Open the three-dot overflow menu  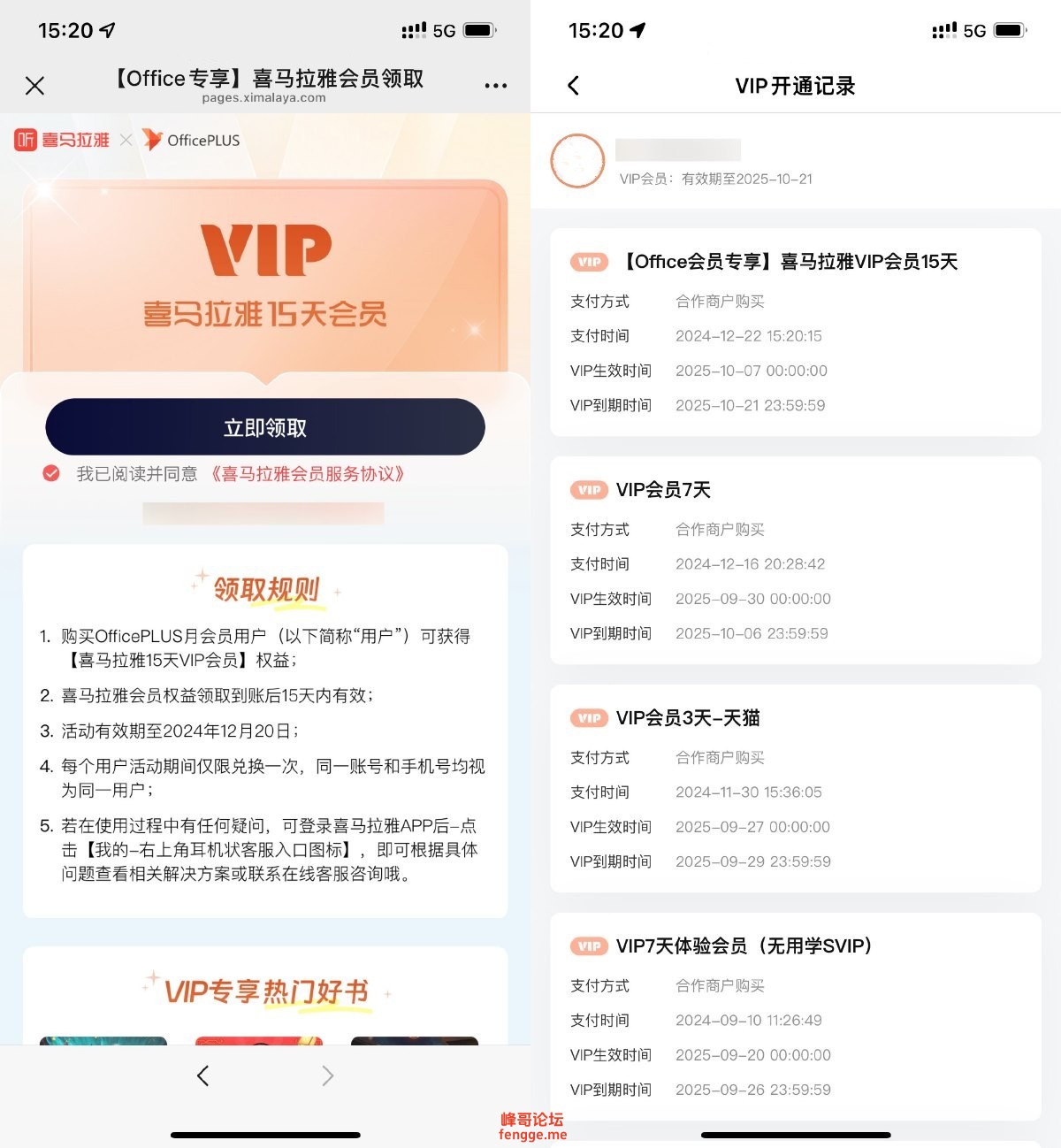pyautogui.click(x=496, y=86)
